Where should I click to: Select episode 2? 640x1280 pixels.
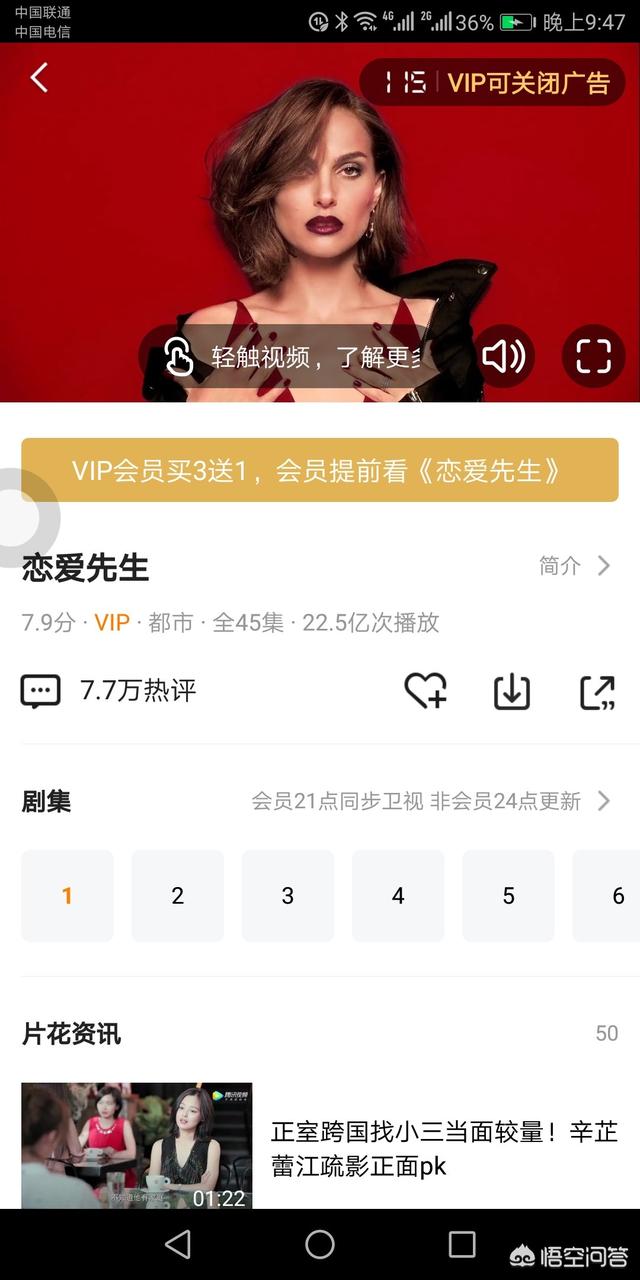177,896
